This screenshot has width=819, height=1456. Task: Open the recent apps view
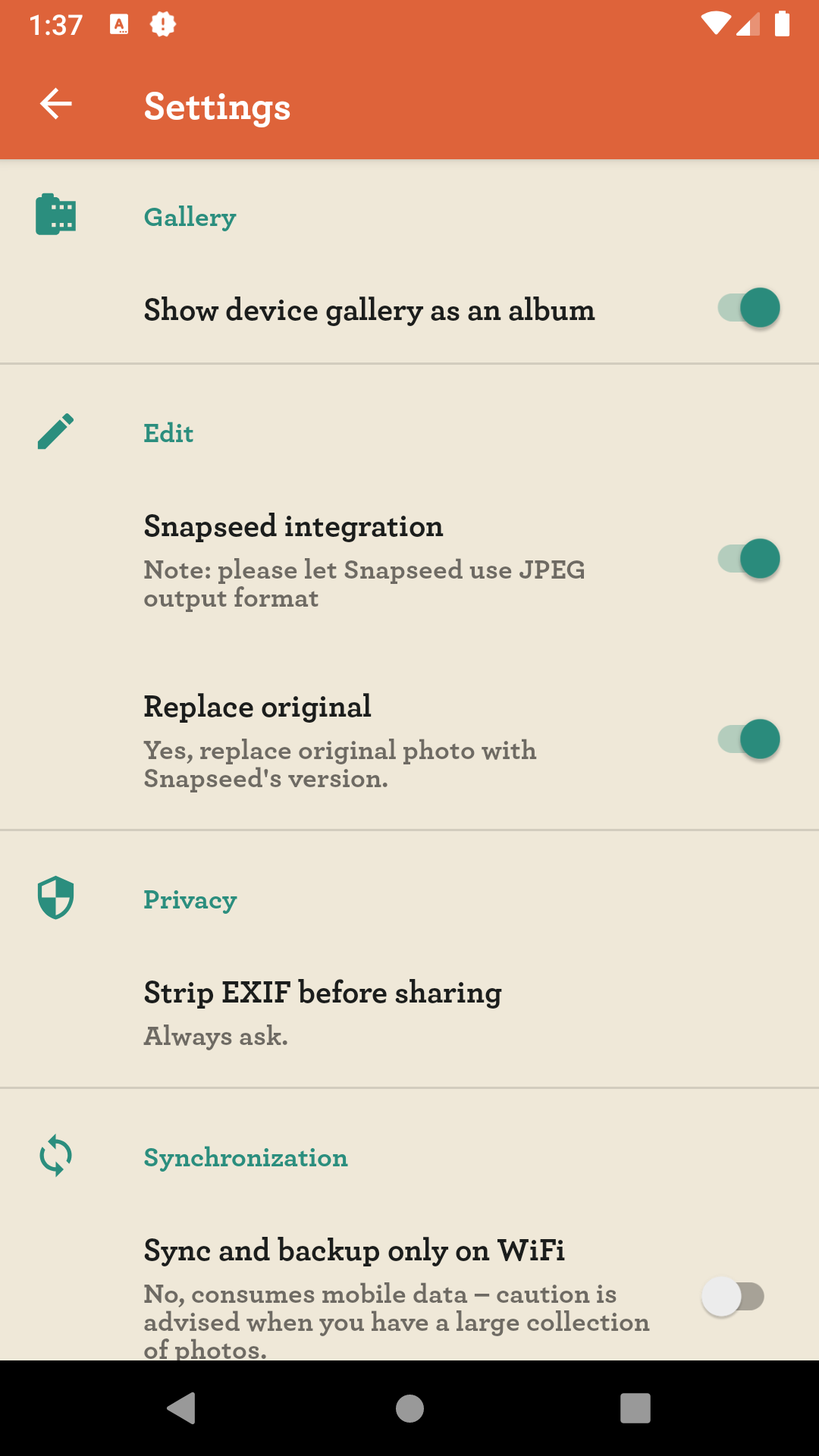pos(635,1408)
